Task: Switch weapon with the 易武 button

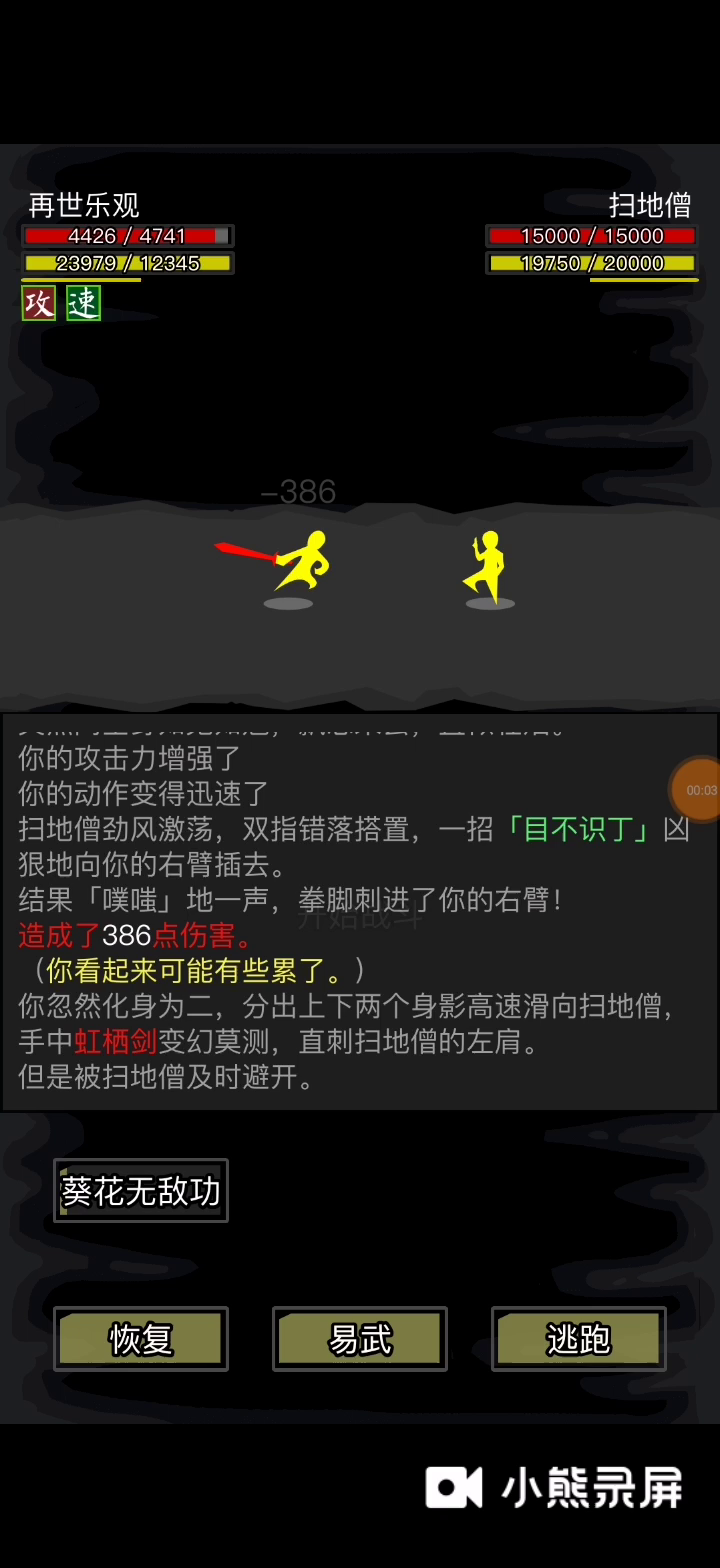Action: [360, 1338]
